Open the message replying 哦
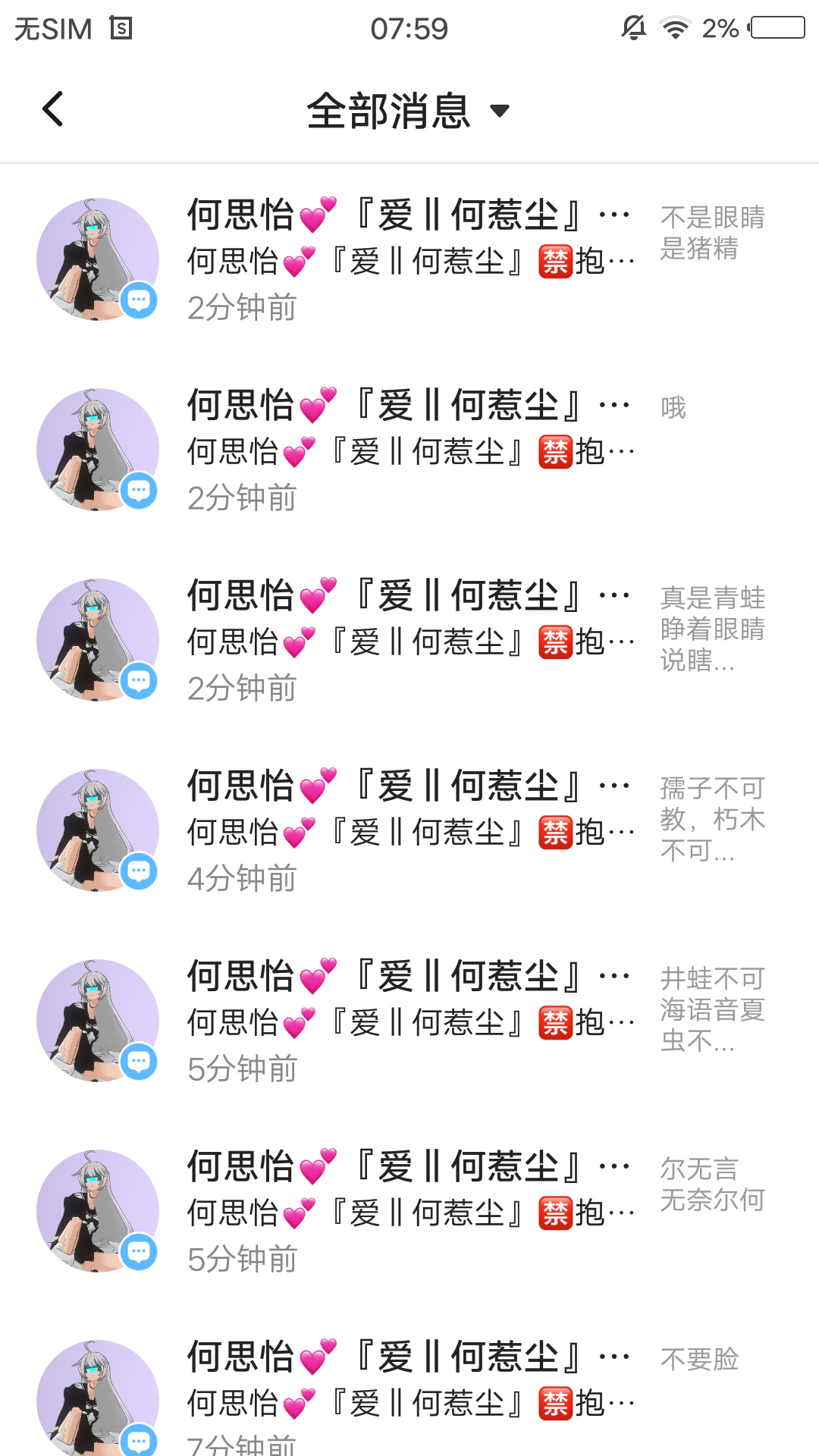Screen dimensions: 819x1456 pyautogui.click(x=409, y=450)
